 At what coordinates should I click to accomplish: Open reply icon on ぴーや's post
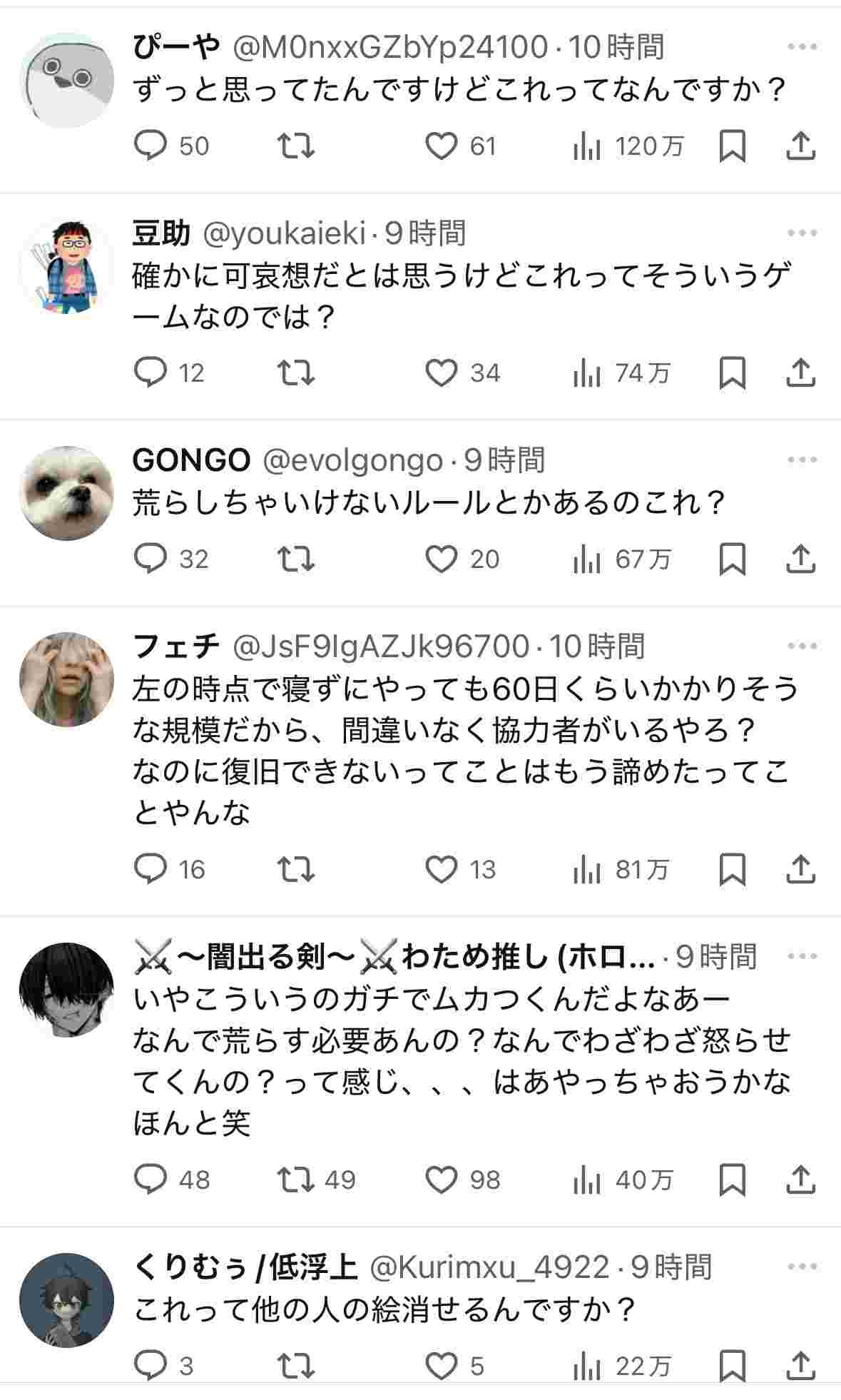(x=151, y=146)
